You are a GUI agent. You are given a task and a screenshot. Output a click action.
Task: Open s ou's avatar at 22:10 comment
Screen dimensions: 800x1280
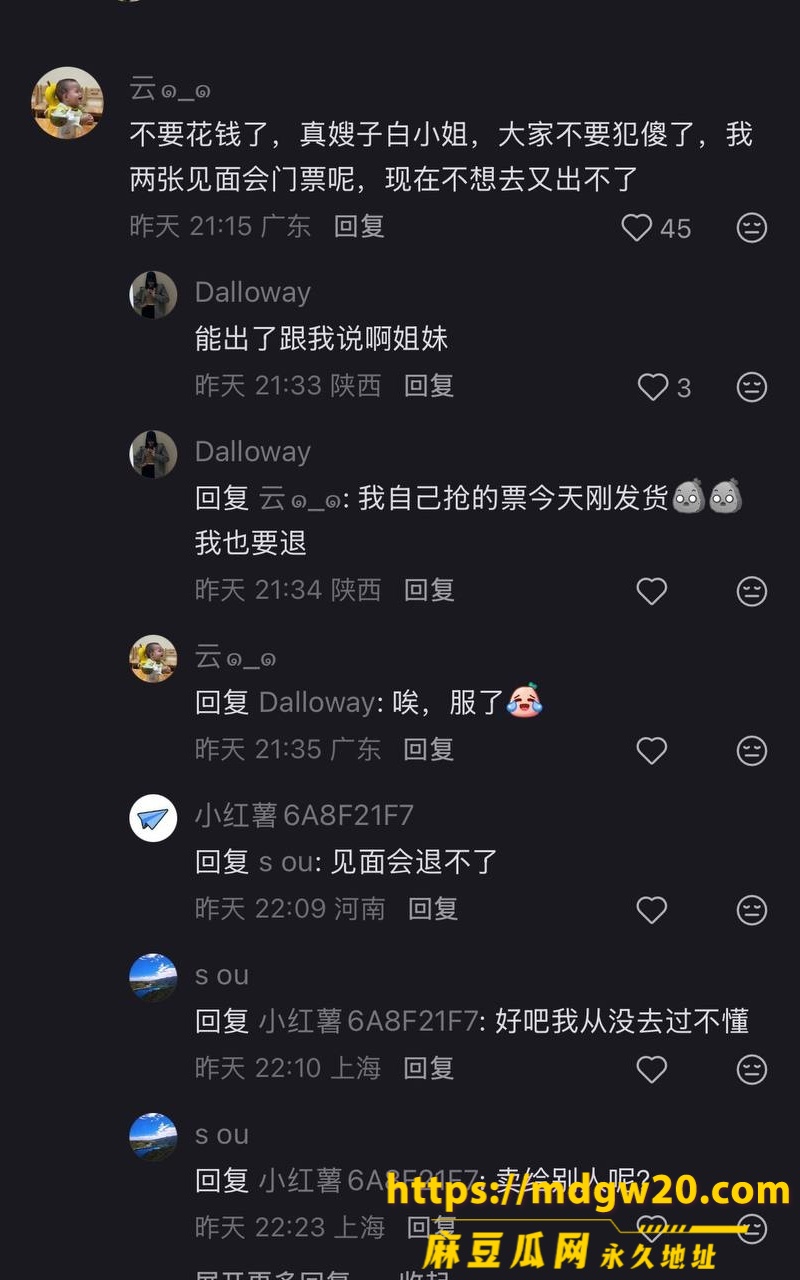coord(154,978)
